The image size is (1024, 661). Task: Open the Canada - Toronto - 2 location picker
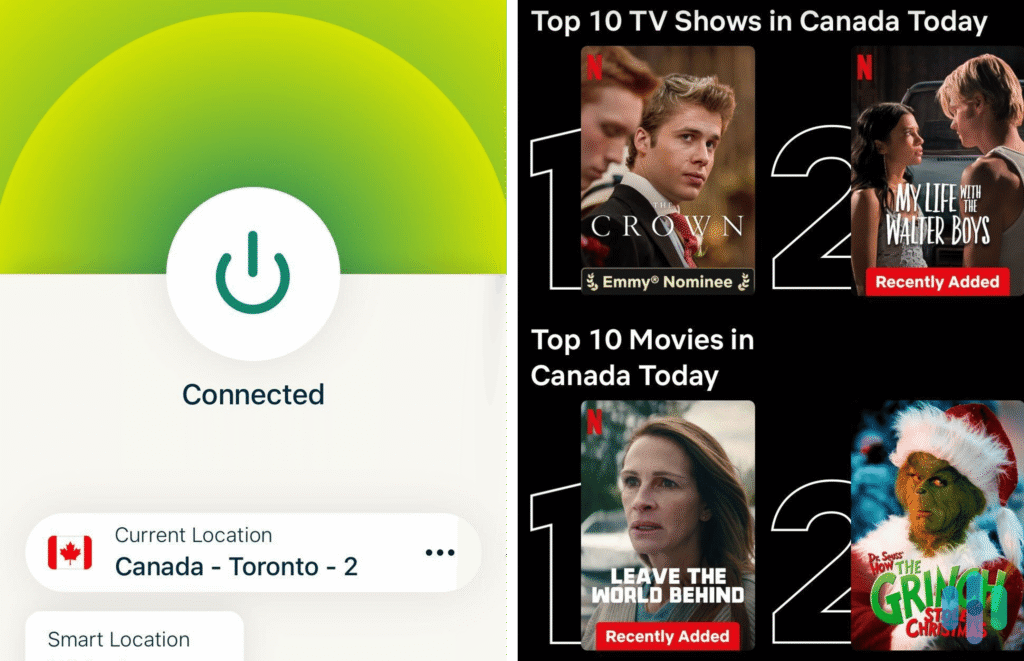[235, 566]
